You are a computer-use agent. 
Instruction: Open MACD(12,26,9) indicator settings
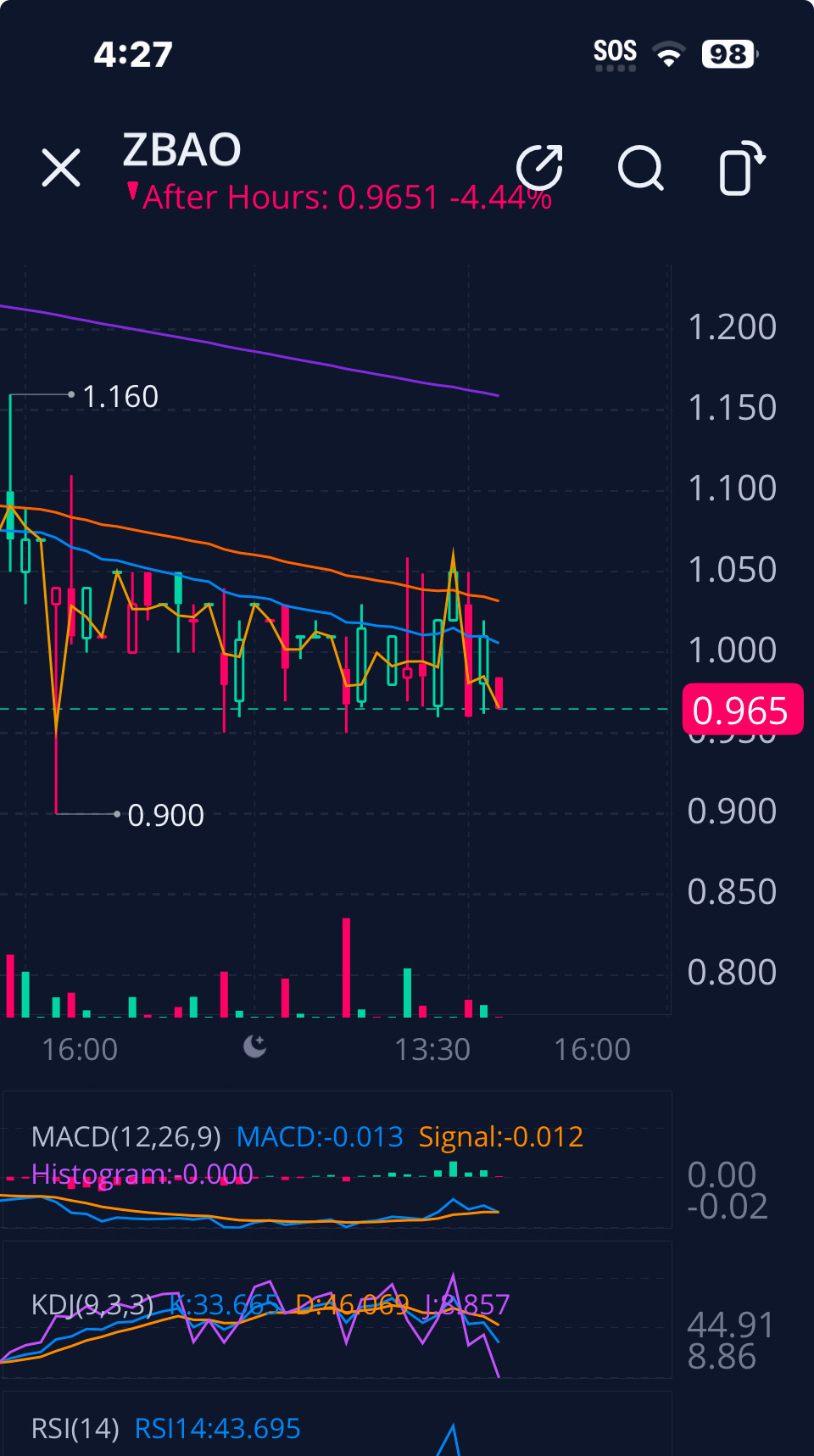pos(125,1136)
